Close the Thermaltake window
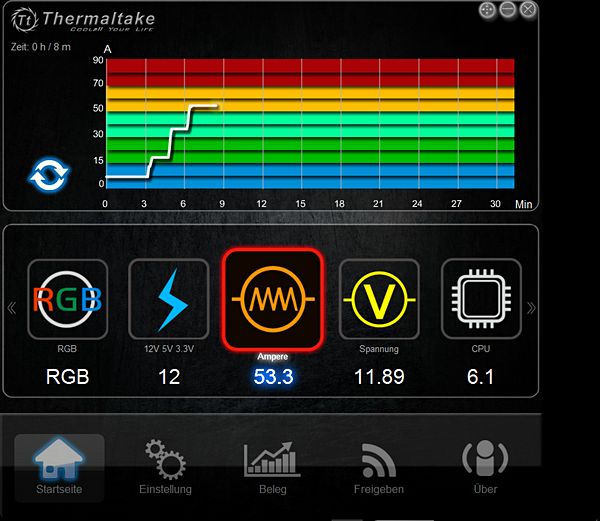 [x=528, y=9]
